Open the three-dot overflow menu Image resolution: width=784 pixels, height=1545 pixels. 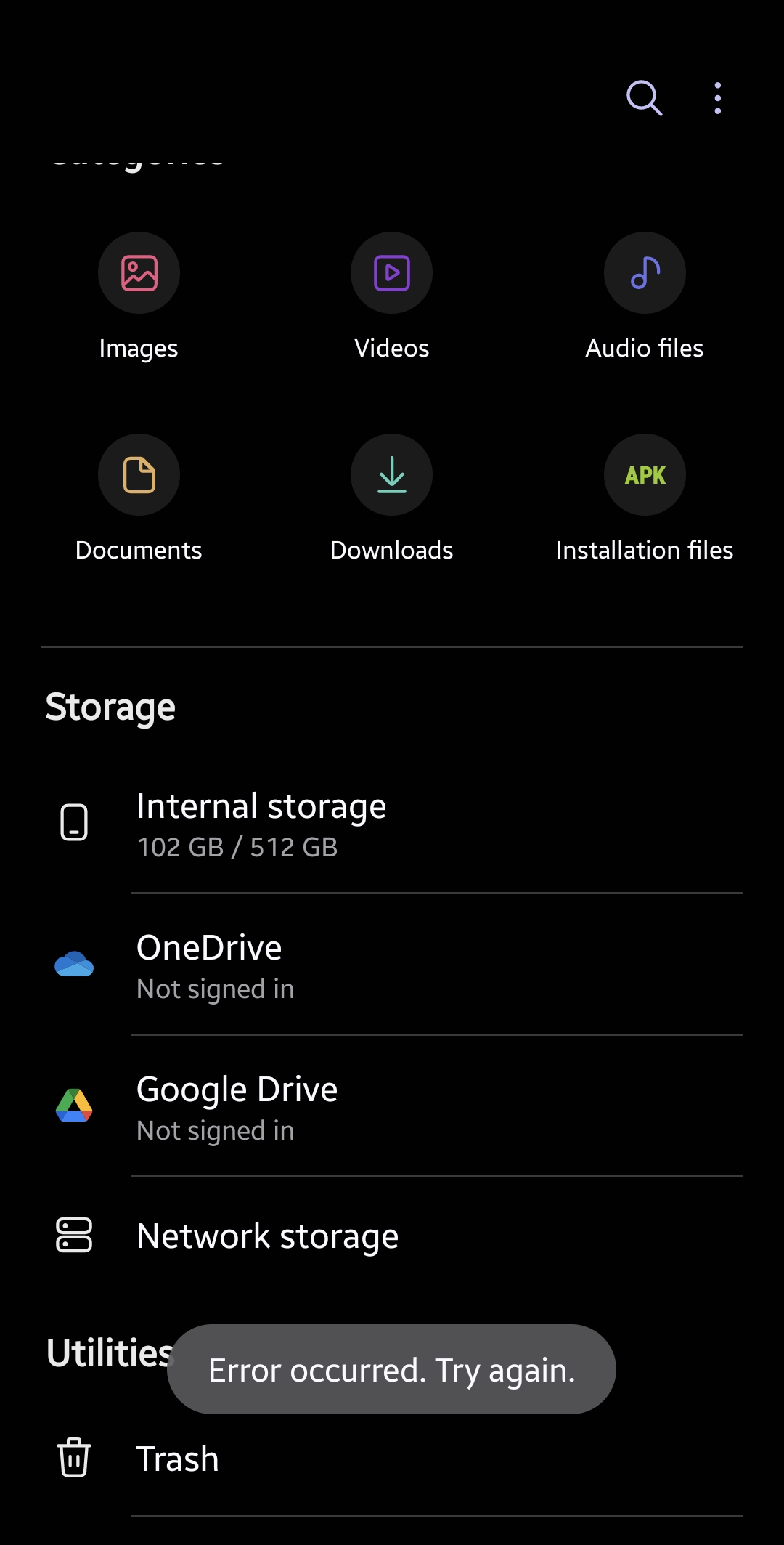point(717,98)
